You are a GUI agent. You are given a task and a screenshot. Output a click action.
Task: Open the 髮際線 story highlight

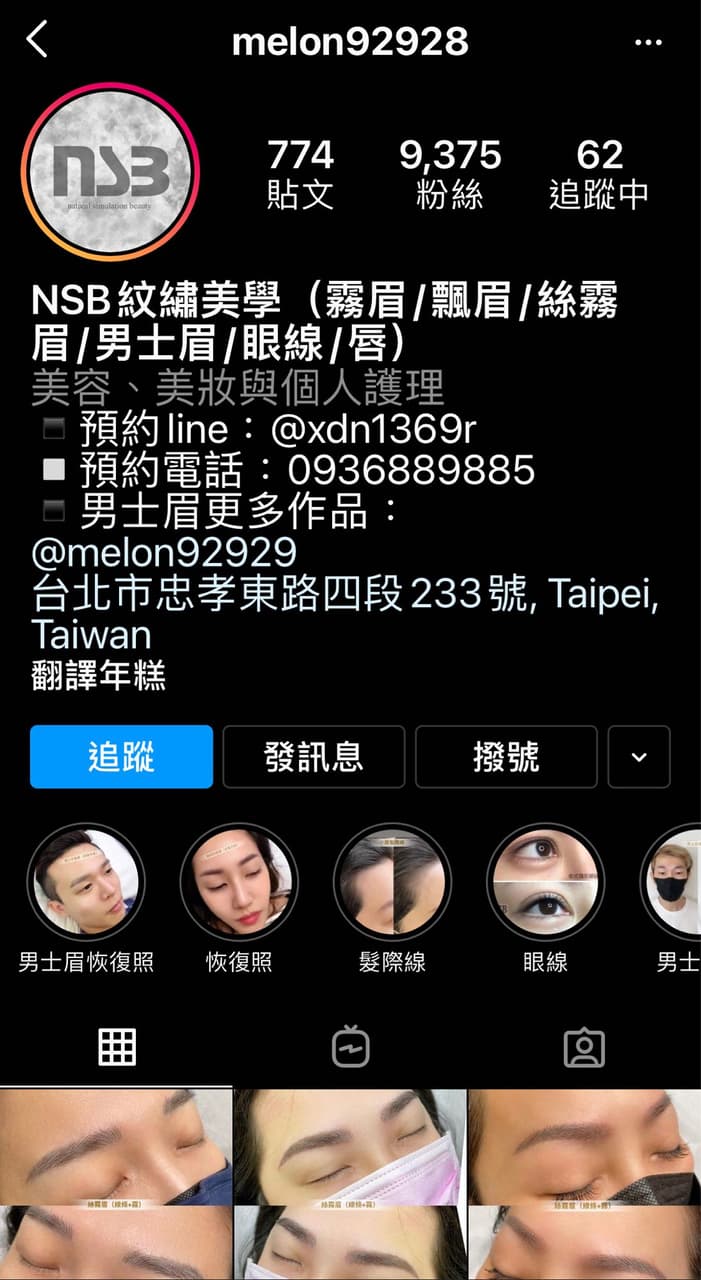[x=392, y=882]
